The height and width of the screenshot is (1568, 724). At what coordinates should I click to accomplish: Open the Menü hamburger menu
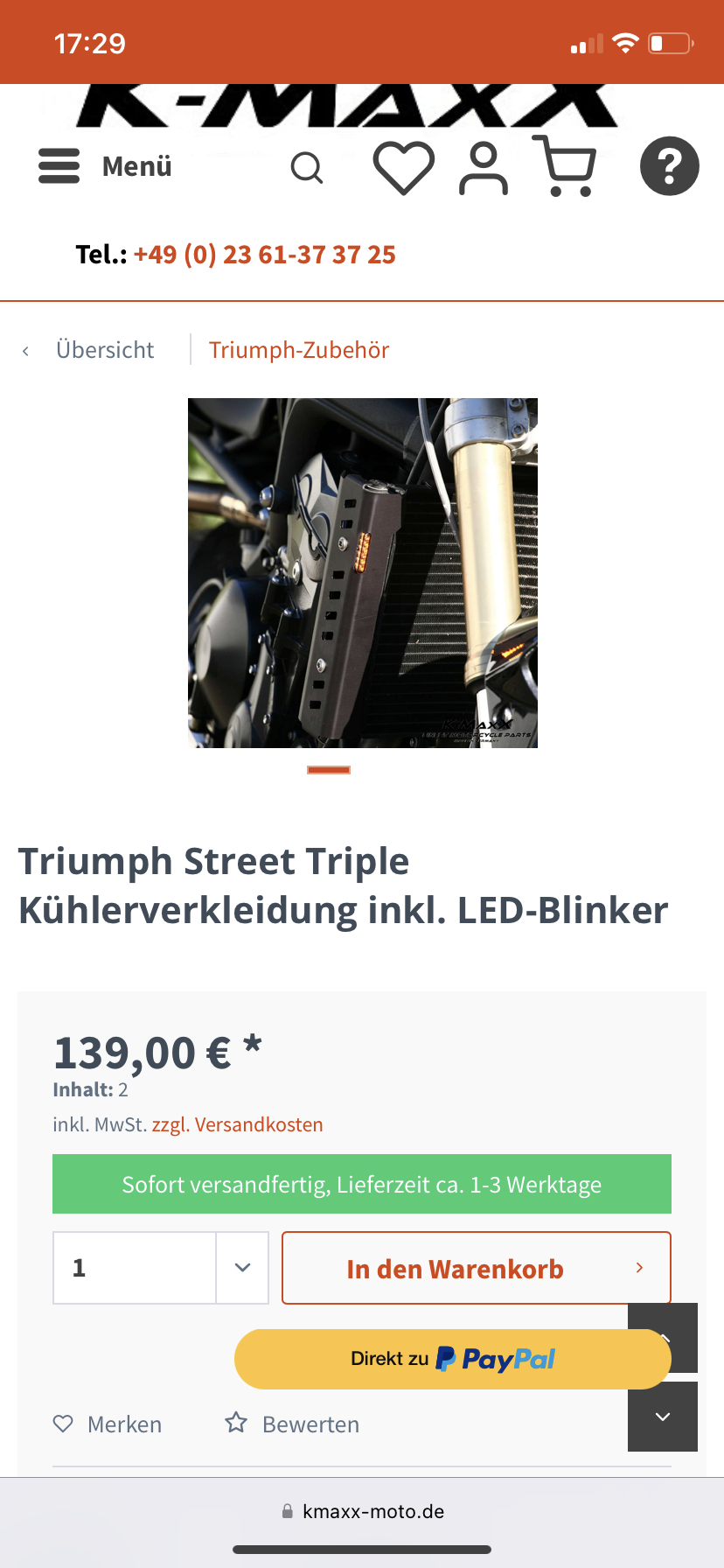(105, 166)
